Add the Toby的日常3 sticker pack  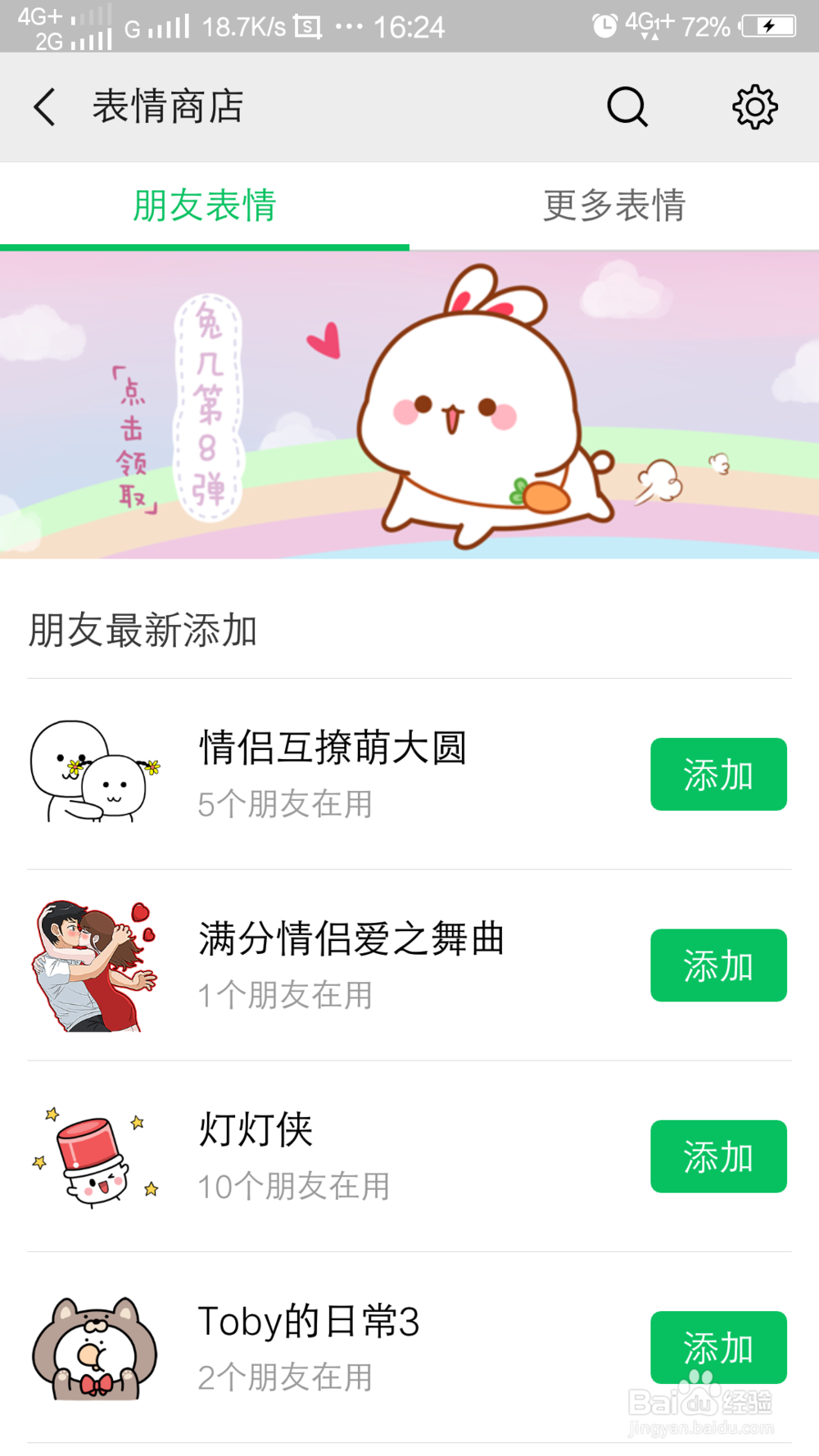pyautogui.click(x=718, y=1347)
